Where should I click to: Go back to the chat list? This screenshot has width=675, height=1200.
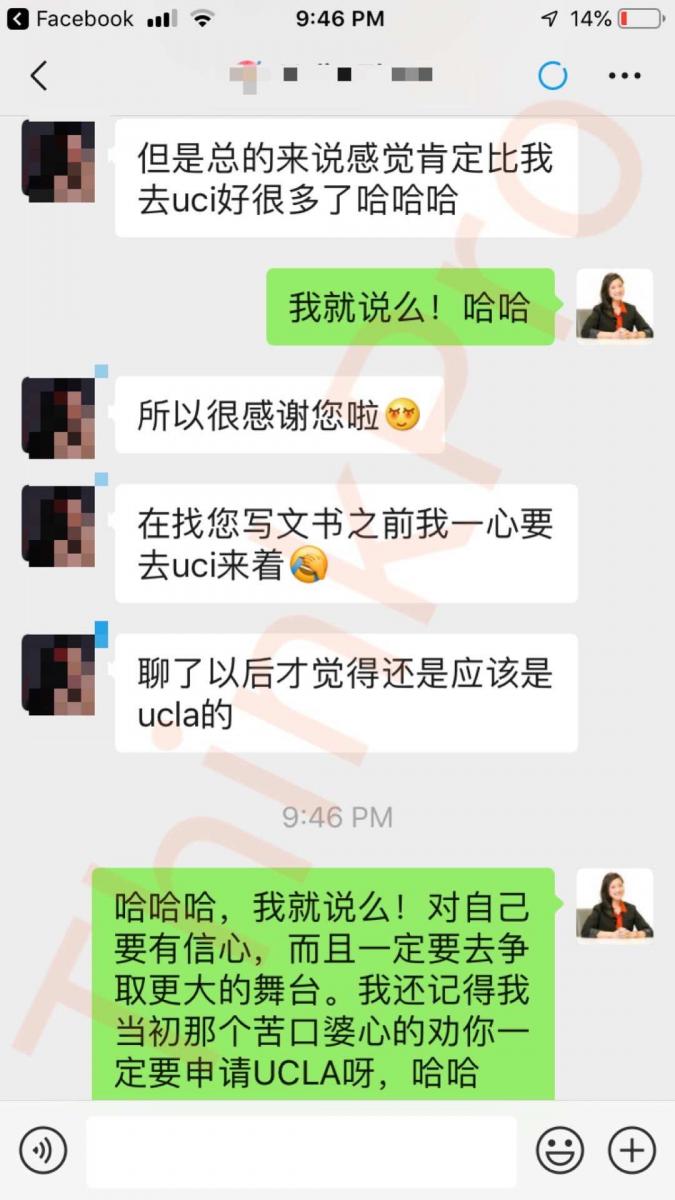39,76
